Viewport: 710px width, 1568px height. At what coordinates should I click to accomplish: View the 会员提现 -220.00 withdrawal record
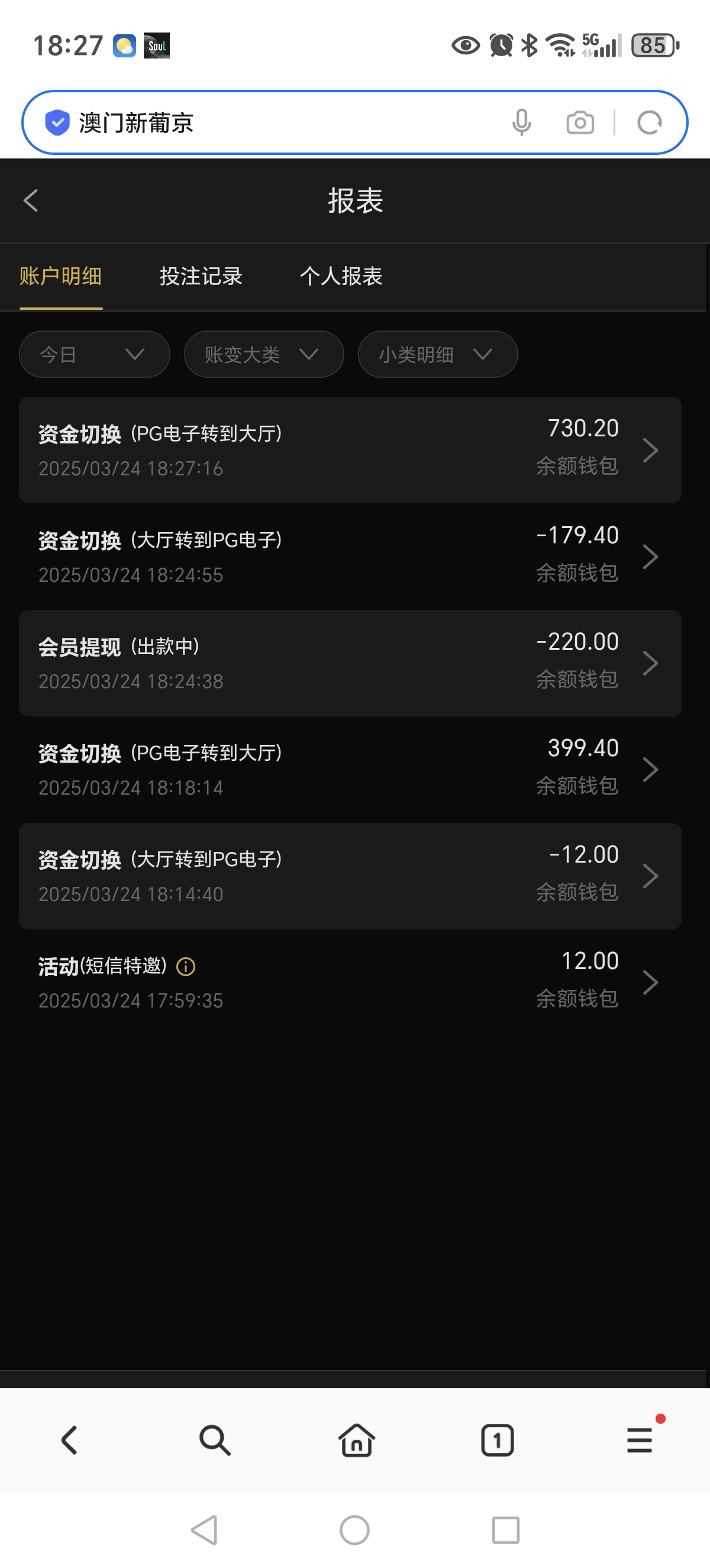point(350,663)
